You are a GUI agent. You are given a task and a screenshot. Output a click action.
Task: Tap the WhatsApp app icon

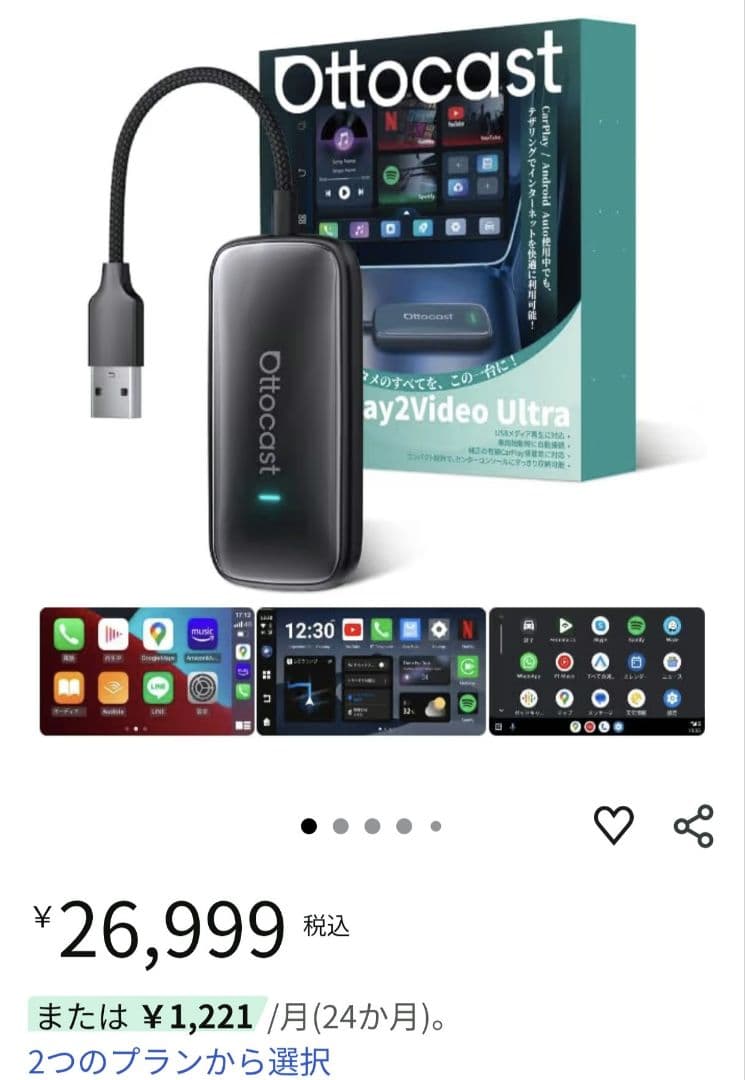click(529, 662)
